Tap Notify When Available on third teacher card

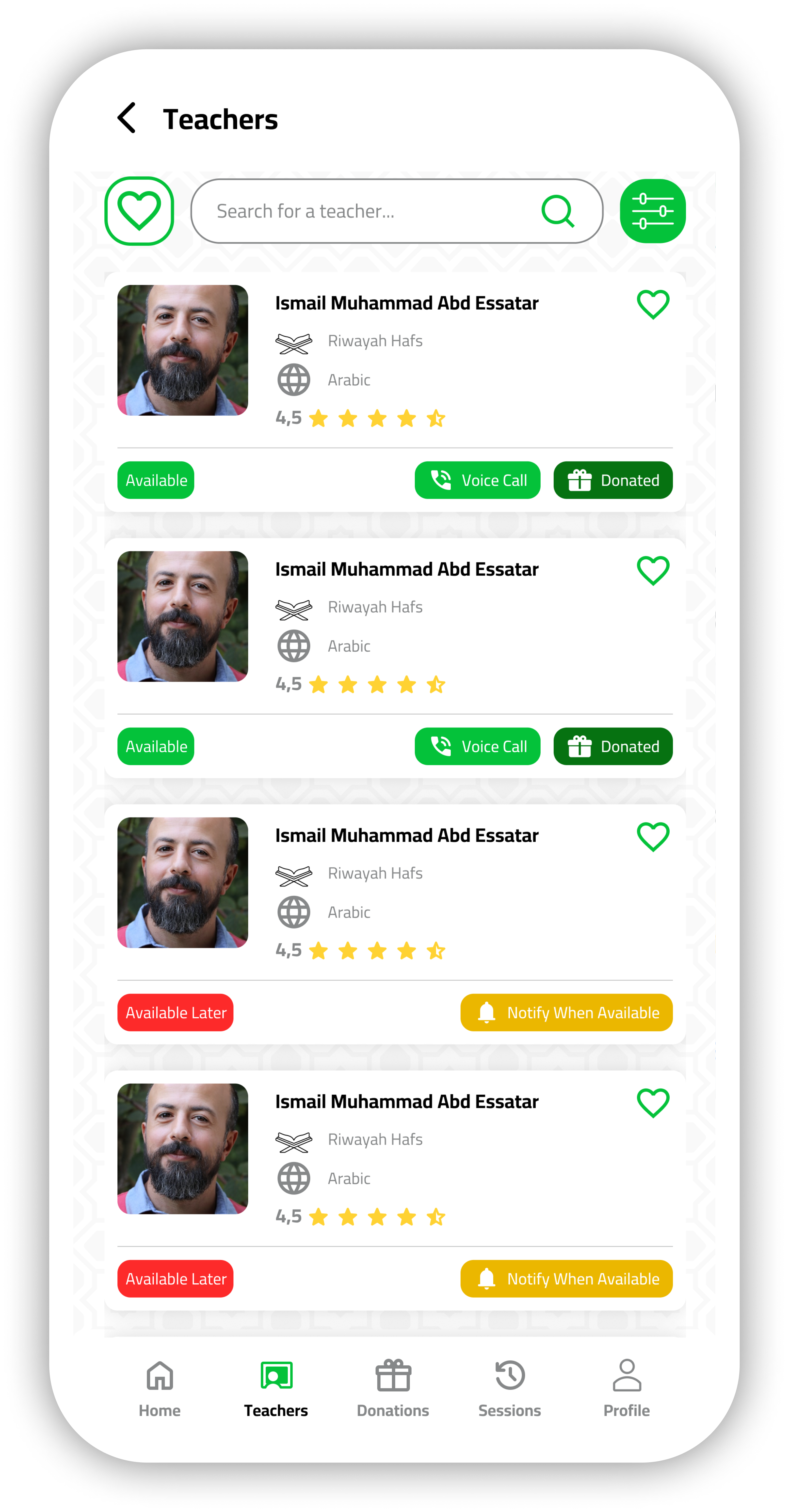click(566, 1012)
